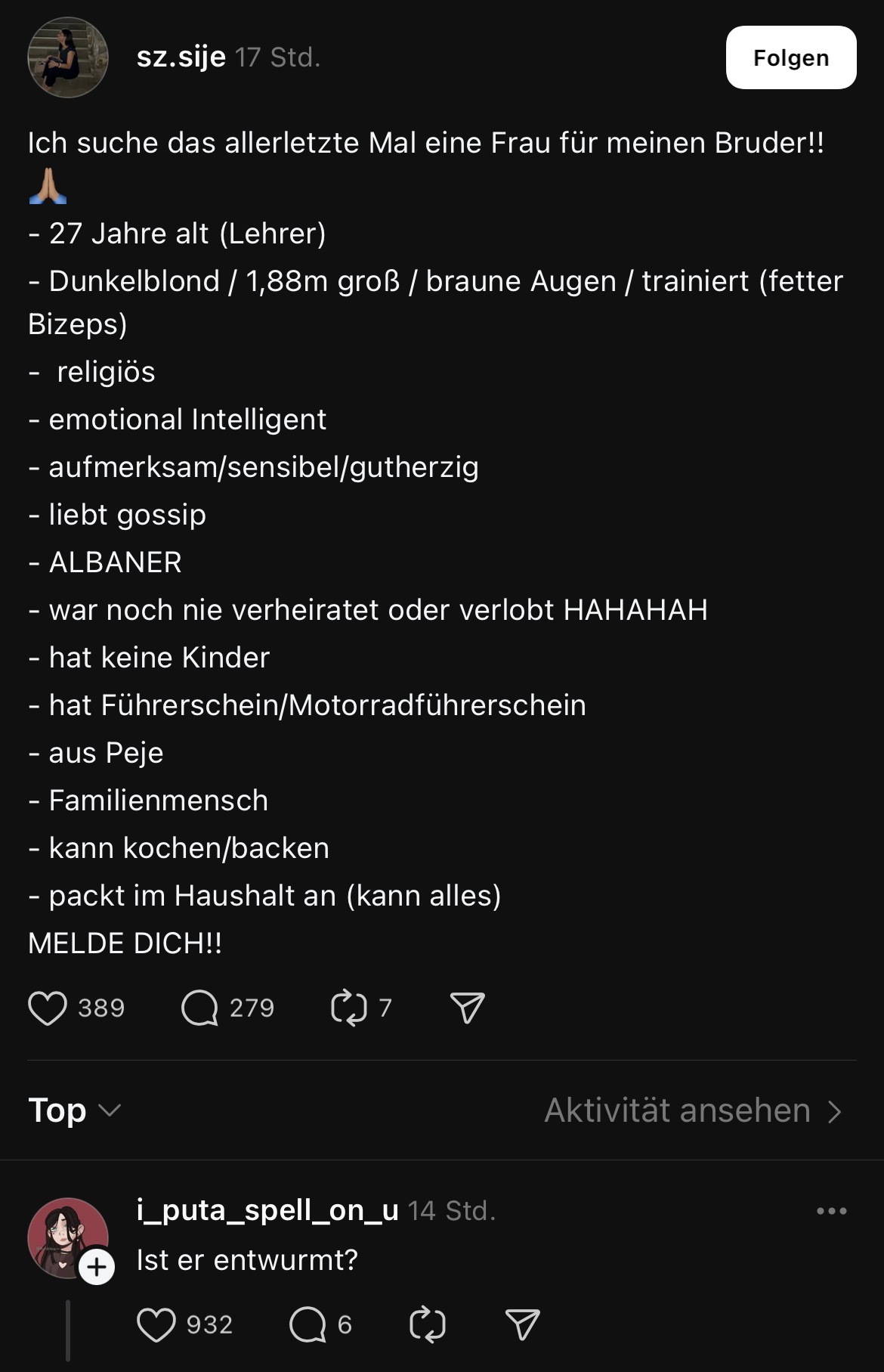Share i_puta_spell_on_u's reply
This screenshot has width=884, height=1372.
click(522, 1324)
